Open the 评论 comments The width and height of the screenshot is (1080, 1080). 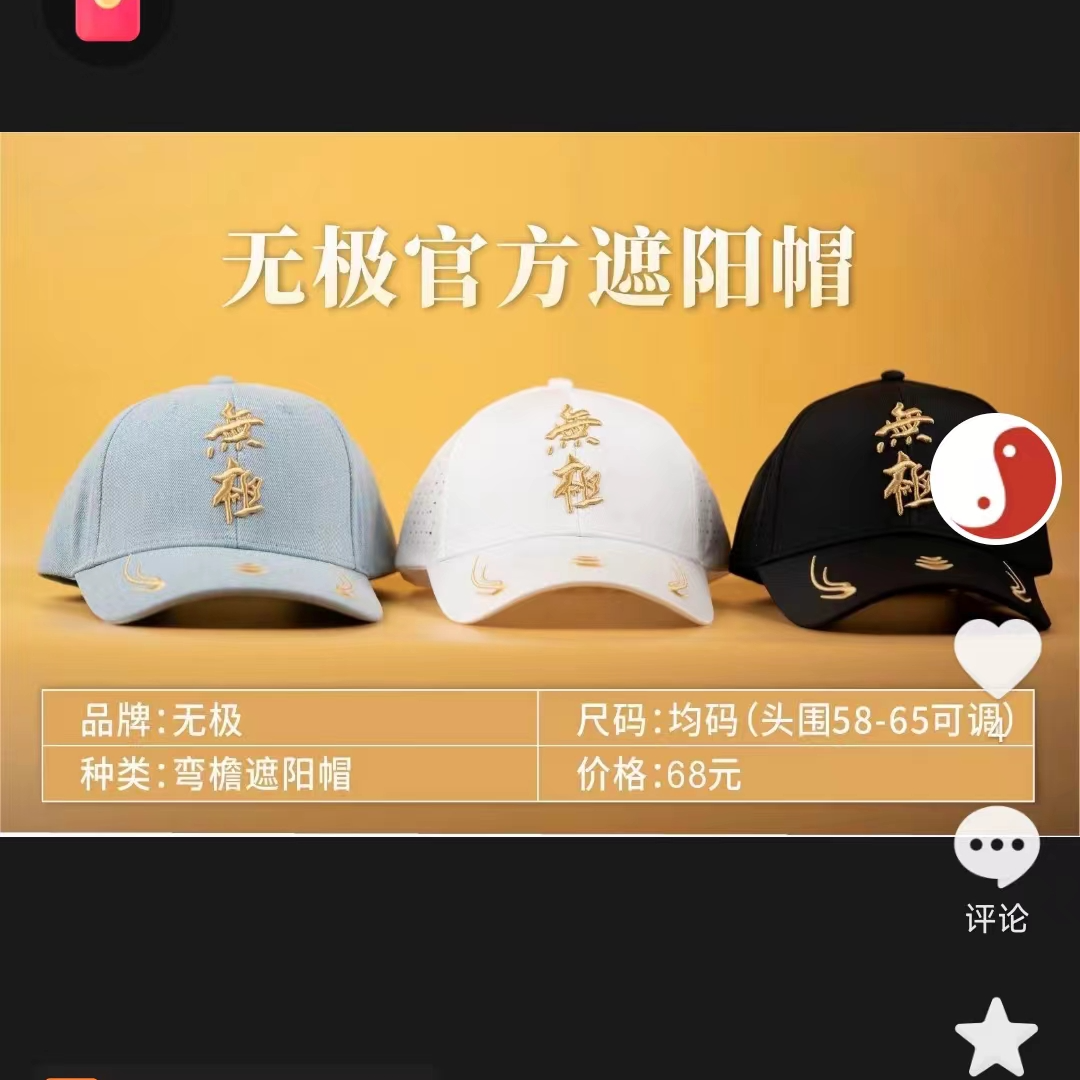(997, 850)
